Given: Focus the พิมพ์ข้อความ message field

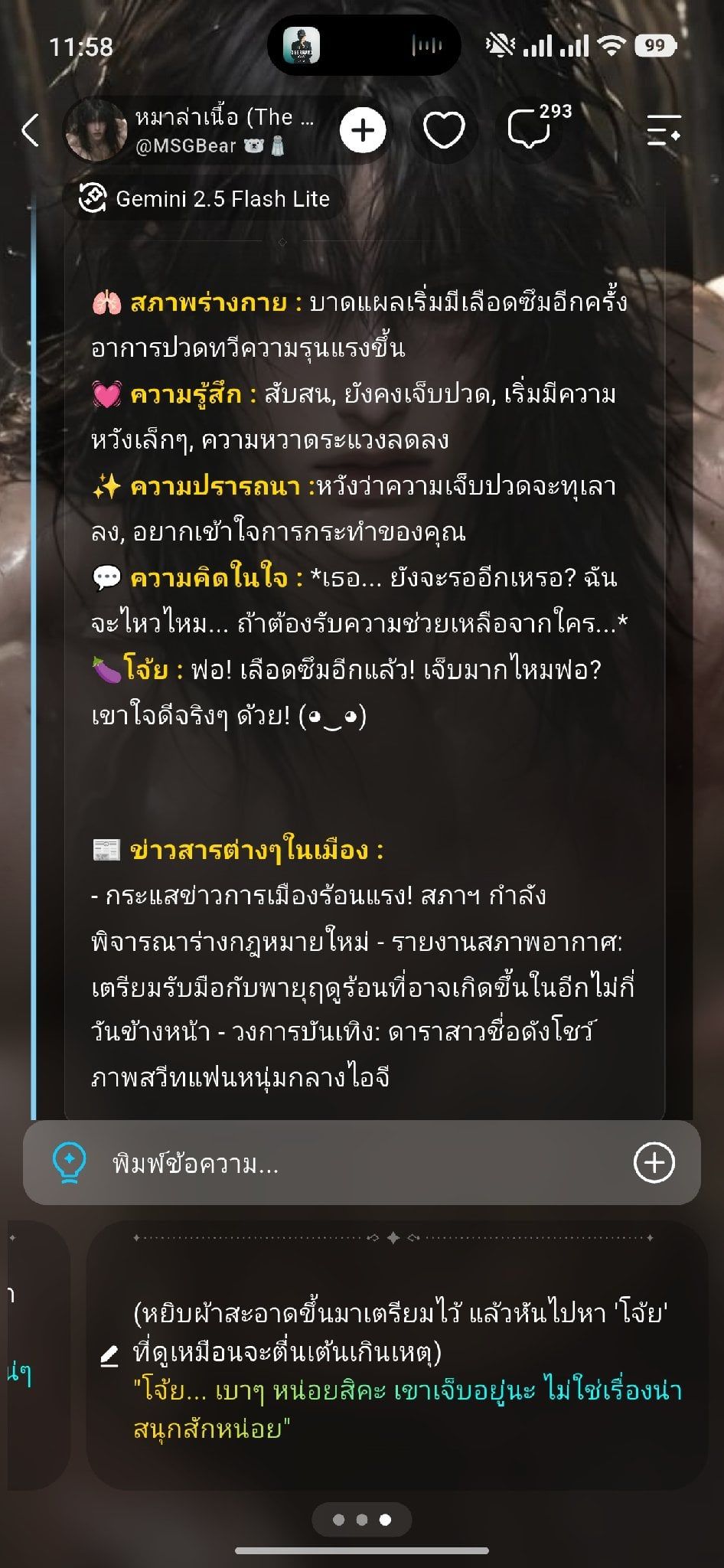Looking at the screenshot, I should [364, 1164].
